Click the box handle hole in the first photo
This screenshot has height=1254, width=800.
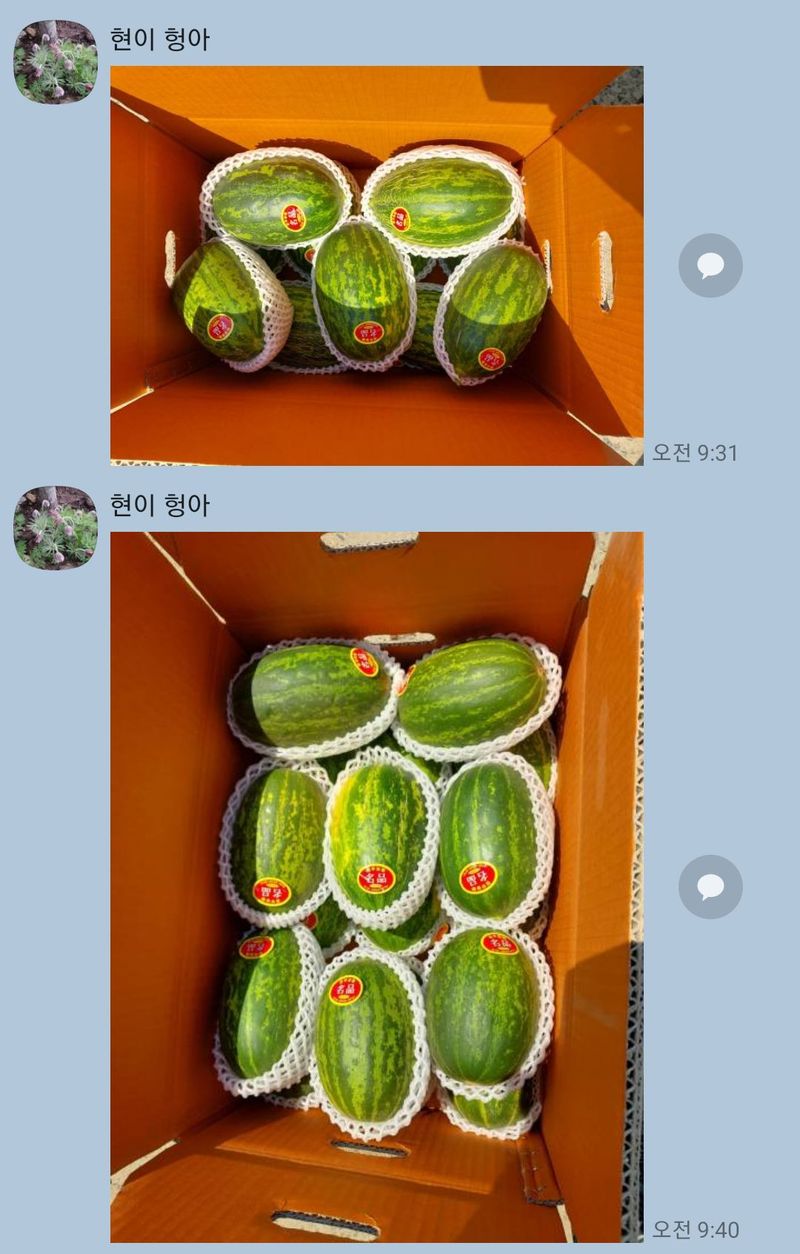click(x=605, y=270)
